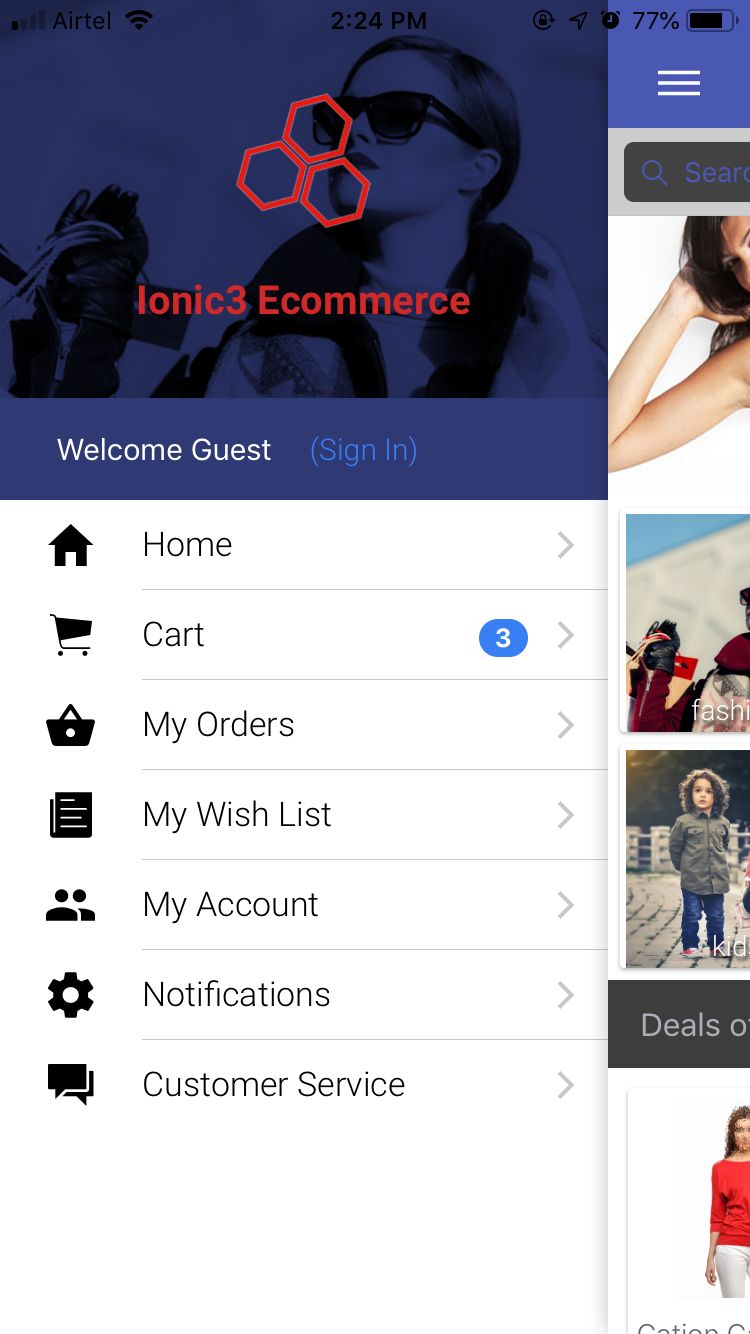This screenshot has width=750, height=1334.
Task: Open the fashion category tile
Action: (x=687, y=623)
